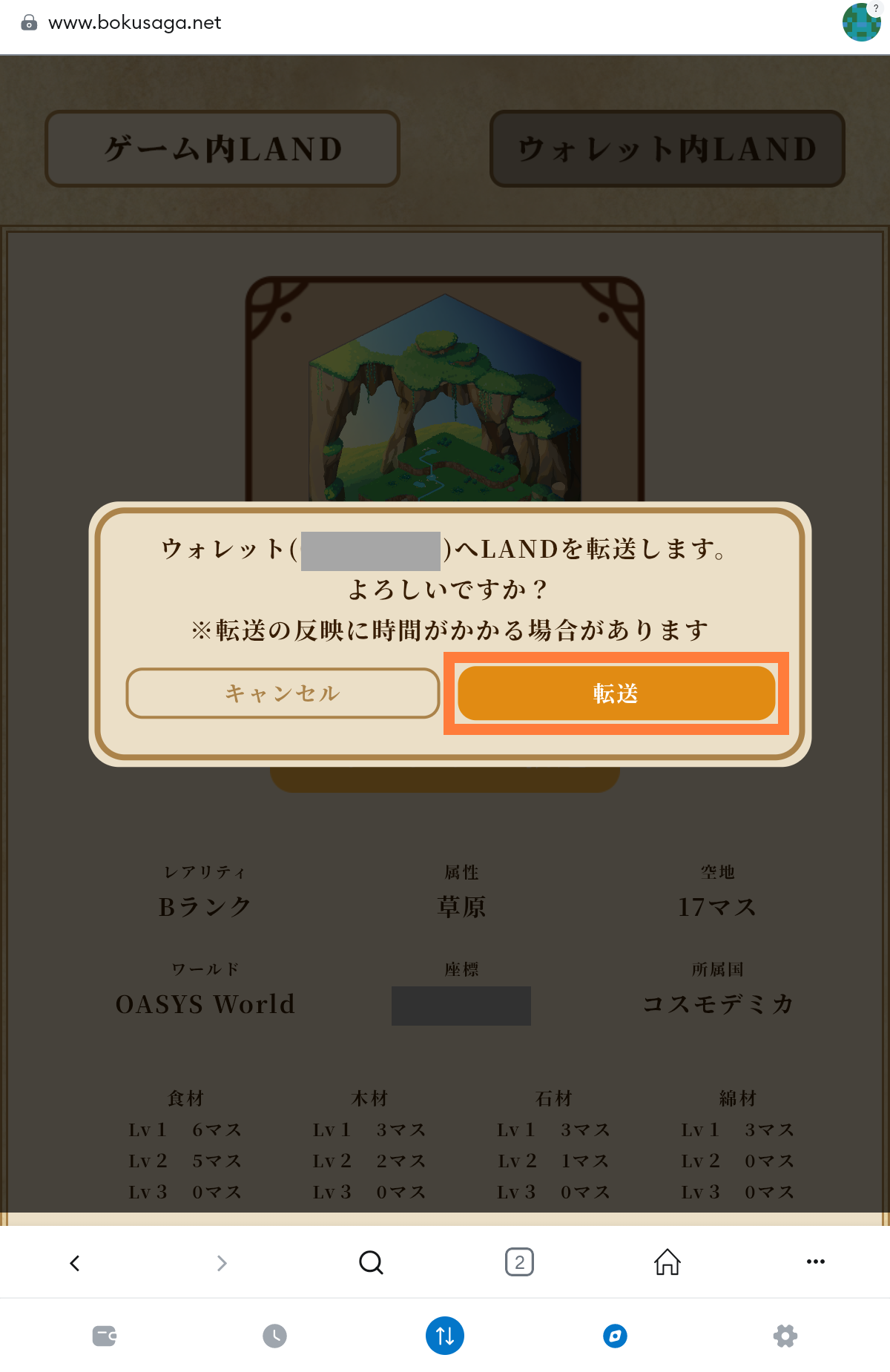Open the swap transfer tab
Image resolution: width=890 pixels, height=1372 pixels.
click(x=445, y=1336)
